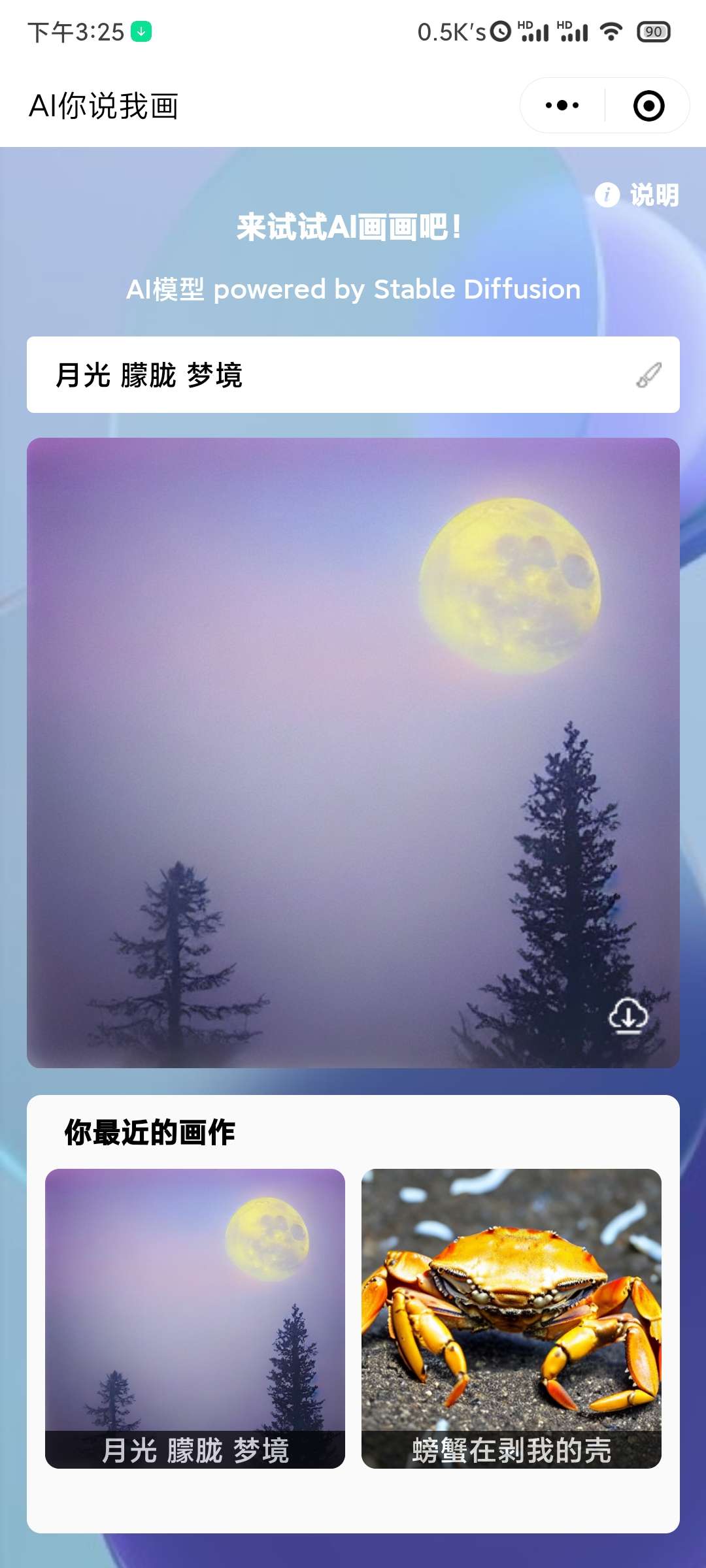Close the mini program with the circle button
The width and height of the screenshot is (706, 1568).
click(x=648, y=105)
